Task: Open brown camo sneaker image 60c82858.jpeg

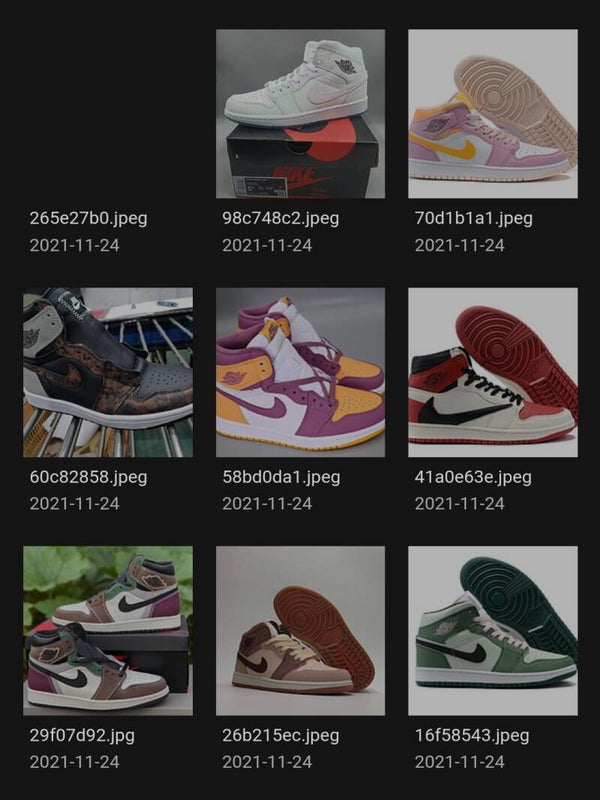Action: click(x=108, y=372)
